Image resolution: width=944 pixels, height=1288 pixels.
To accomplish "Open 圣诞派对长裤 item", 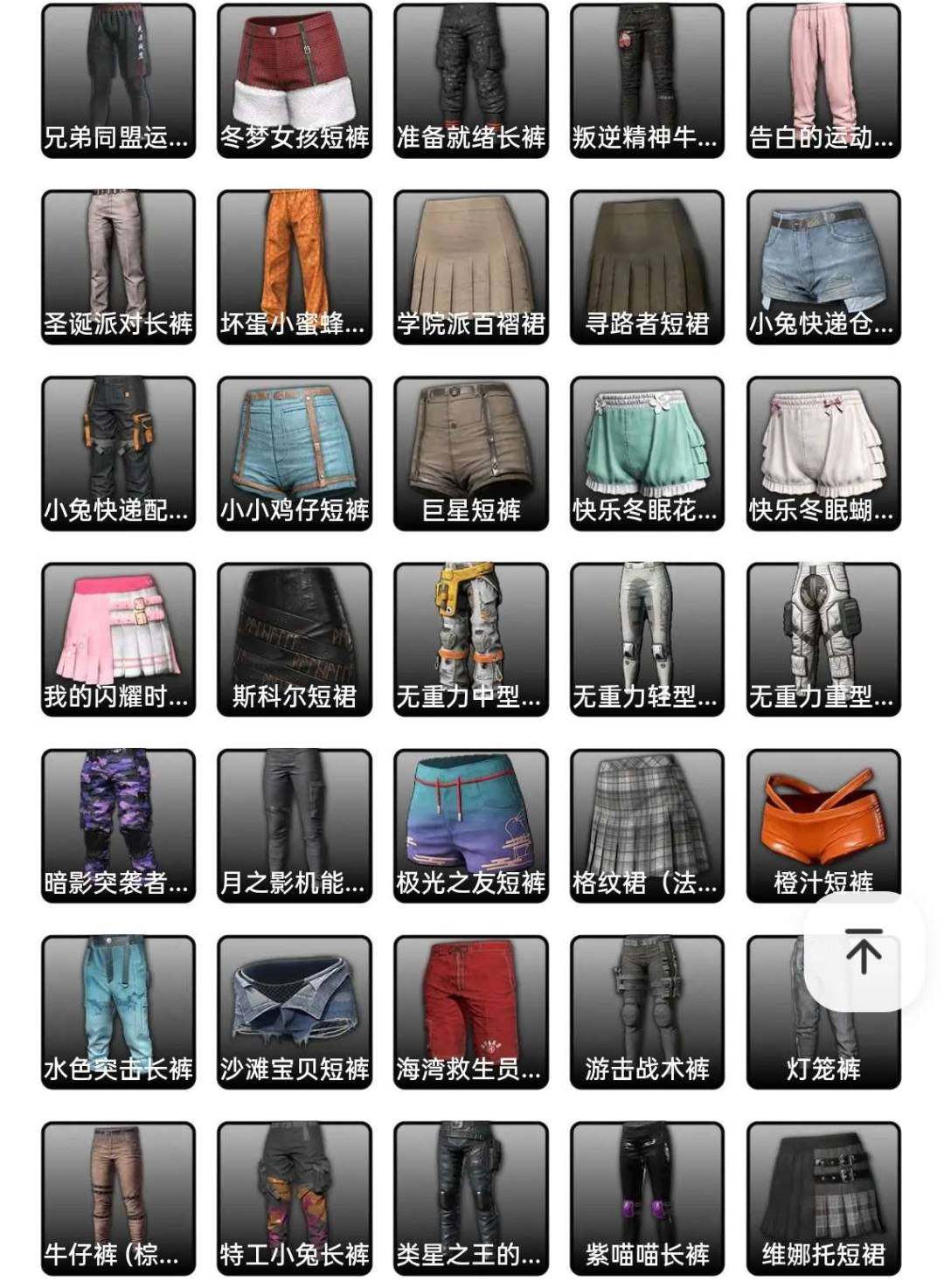I will [118, 267].
